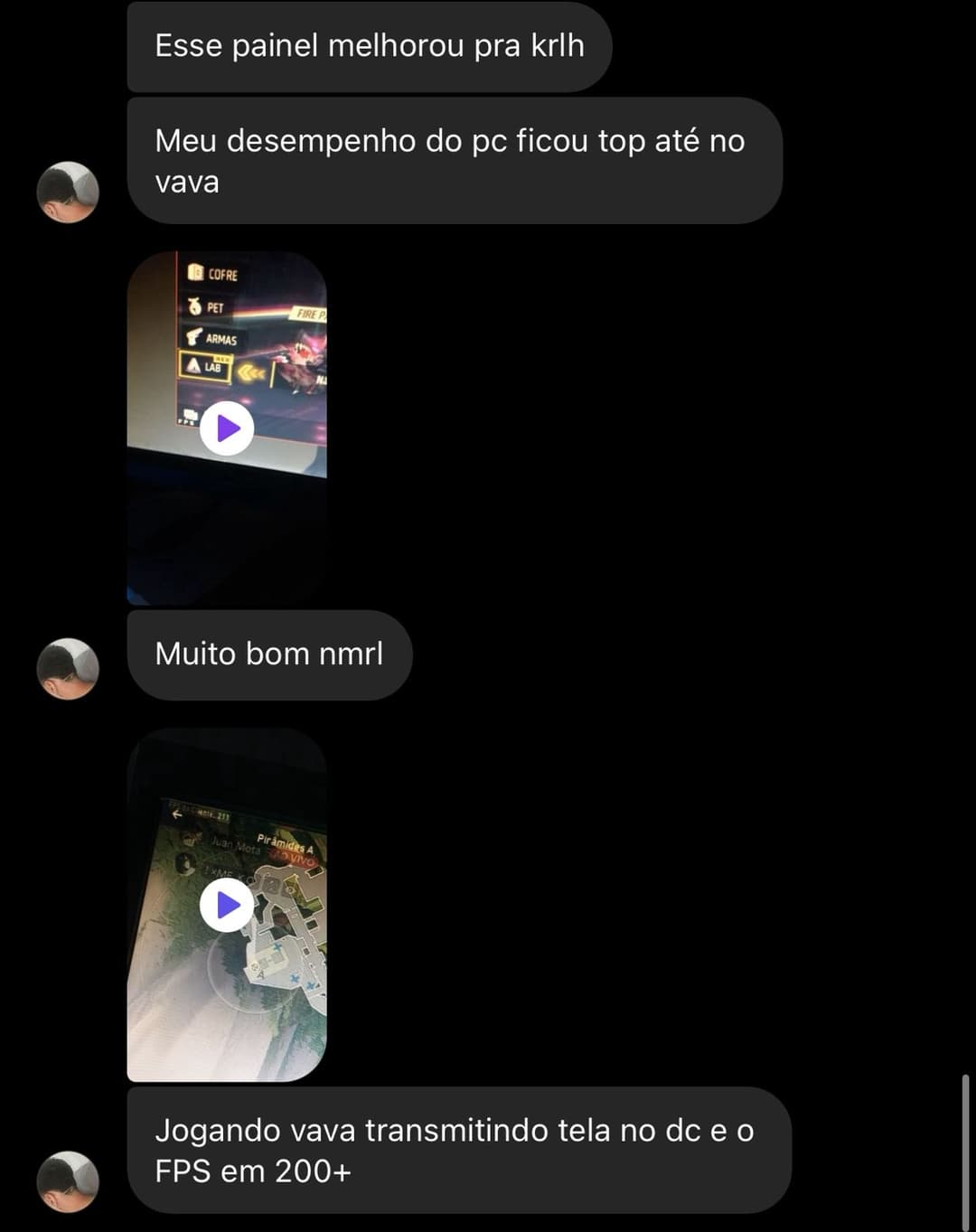Play the Free Fire menu video
The height and width of the screenshot is (1232, 976).
coord(227,428)
